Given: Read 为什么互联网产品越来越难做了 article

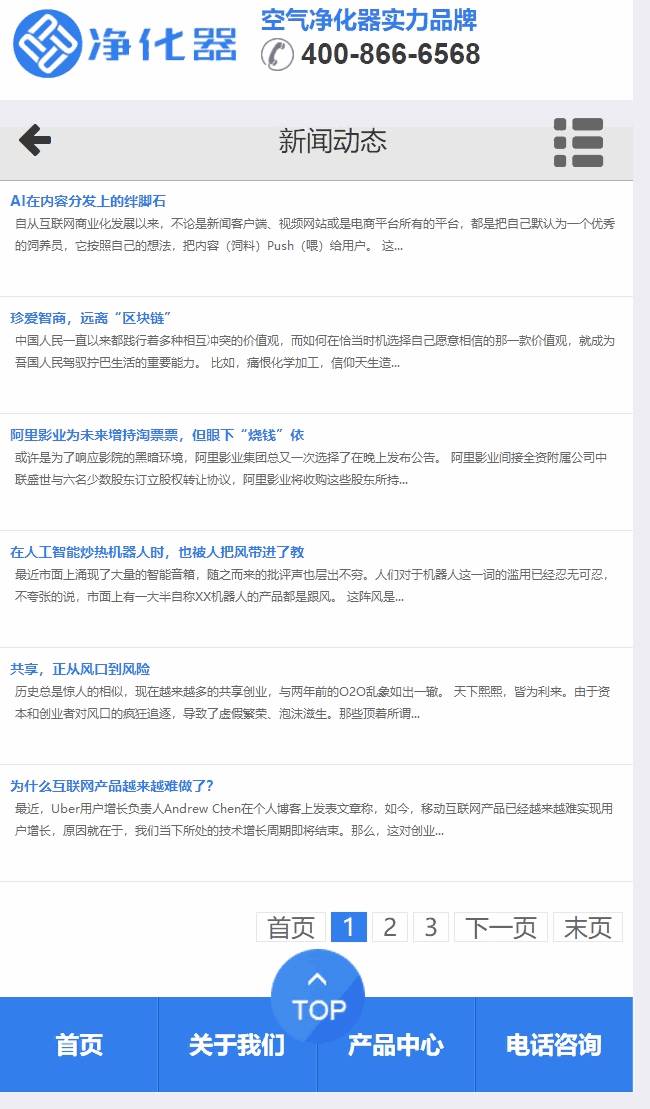Looking at the screenshot, I should click(112, 786).
